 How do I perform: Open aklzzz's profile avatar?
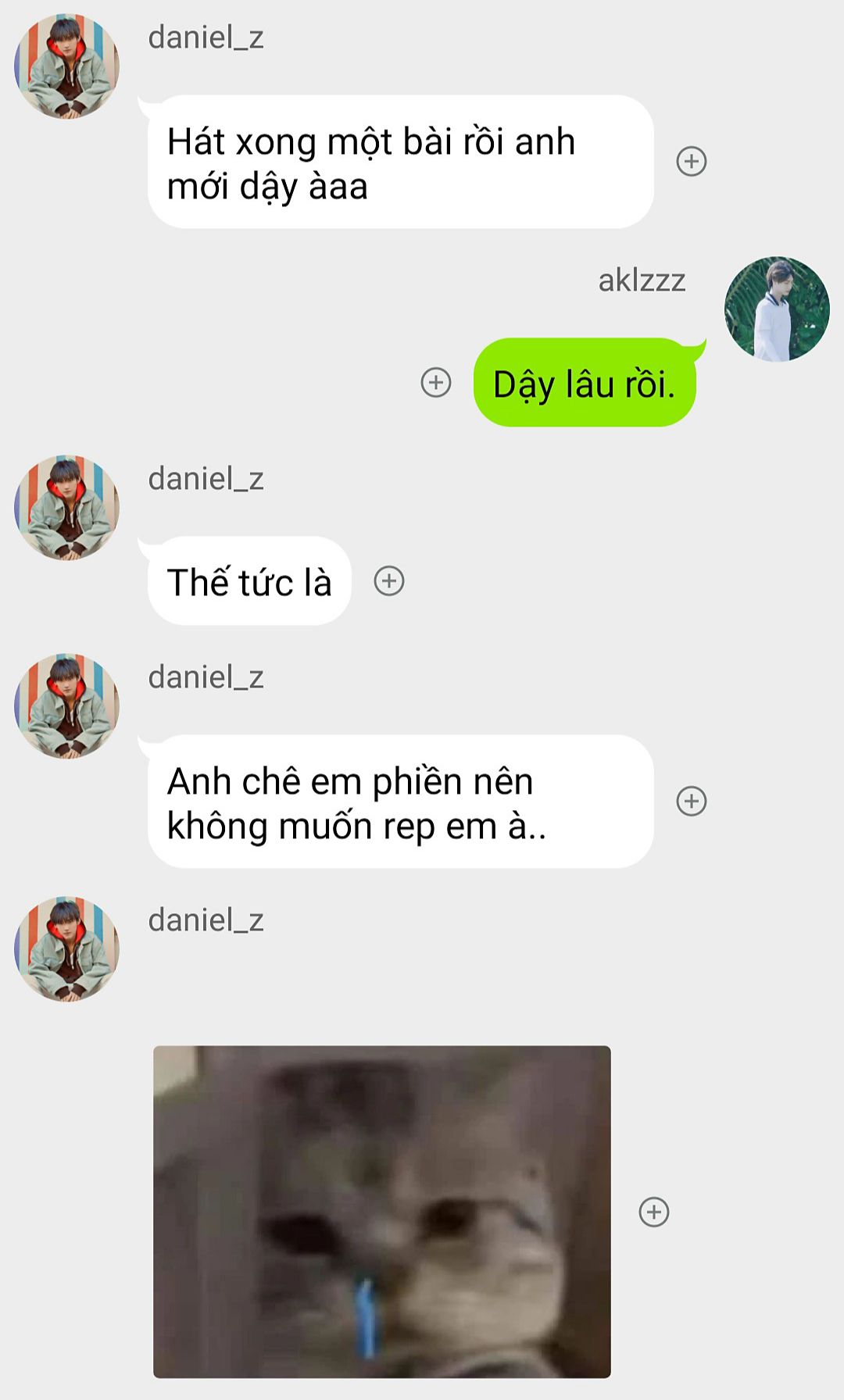click(x=776, y=309)
